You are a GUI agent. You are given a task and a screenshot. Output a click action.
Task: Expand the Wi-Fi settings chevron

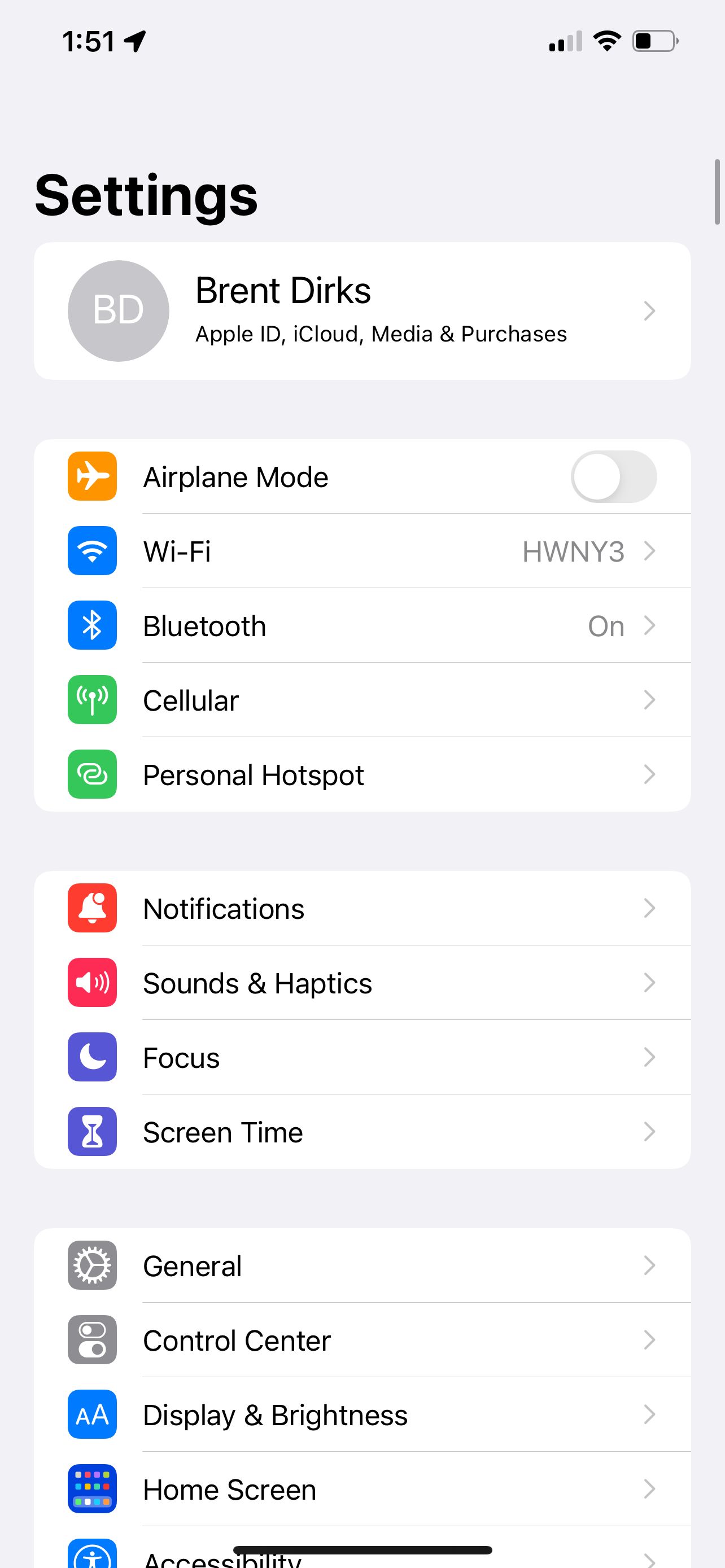[x=650, y=551]
